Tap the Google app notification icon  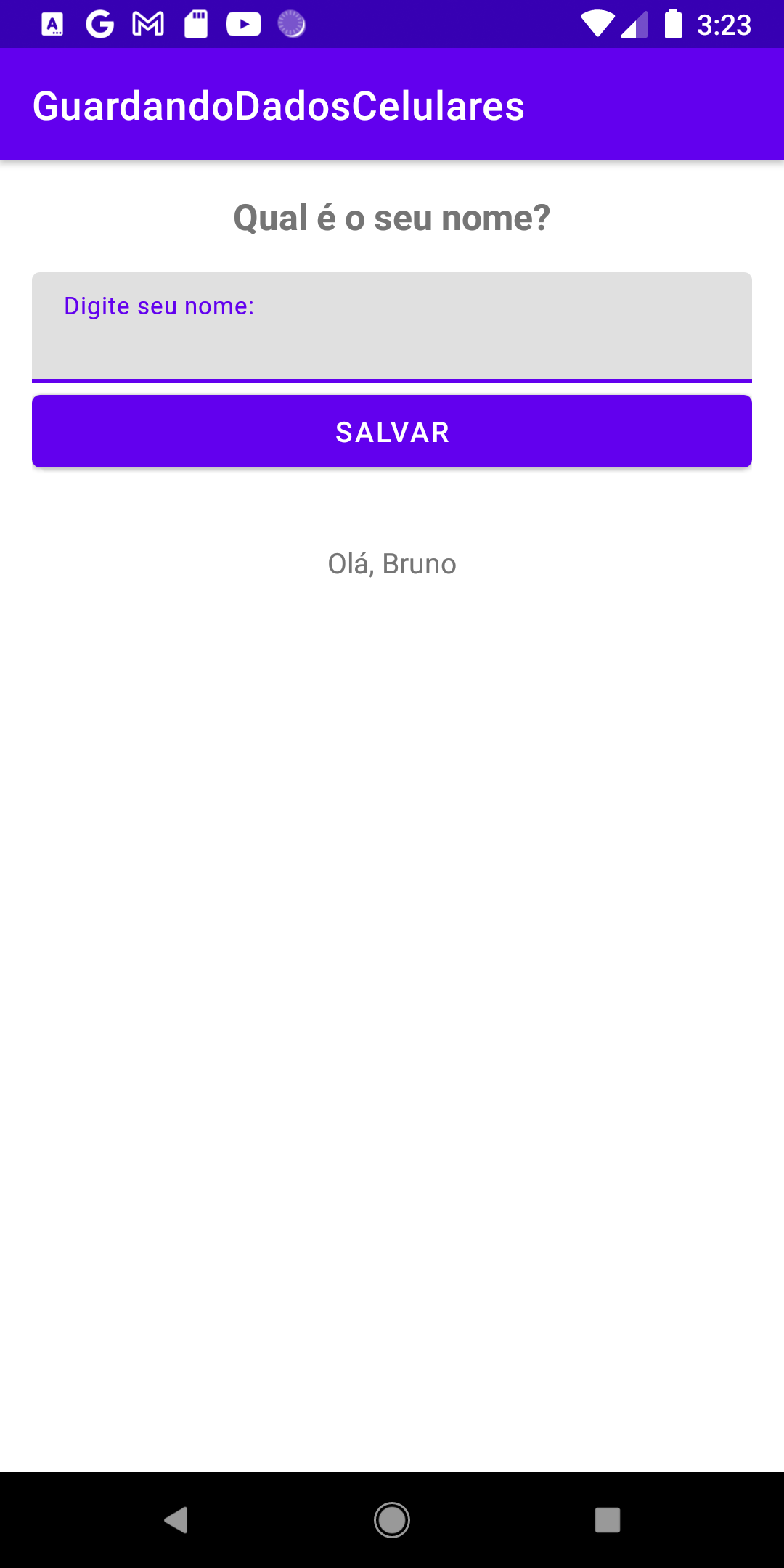99,24
